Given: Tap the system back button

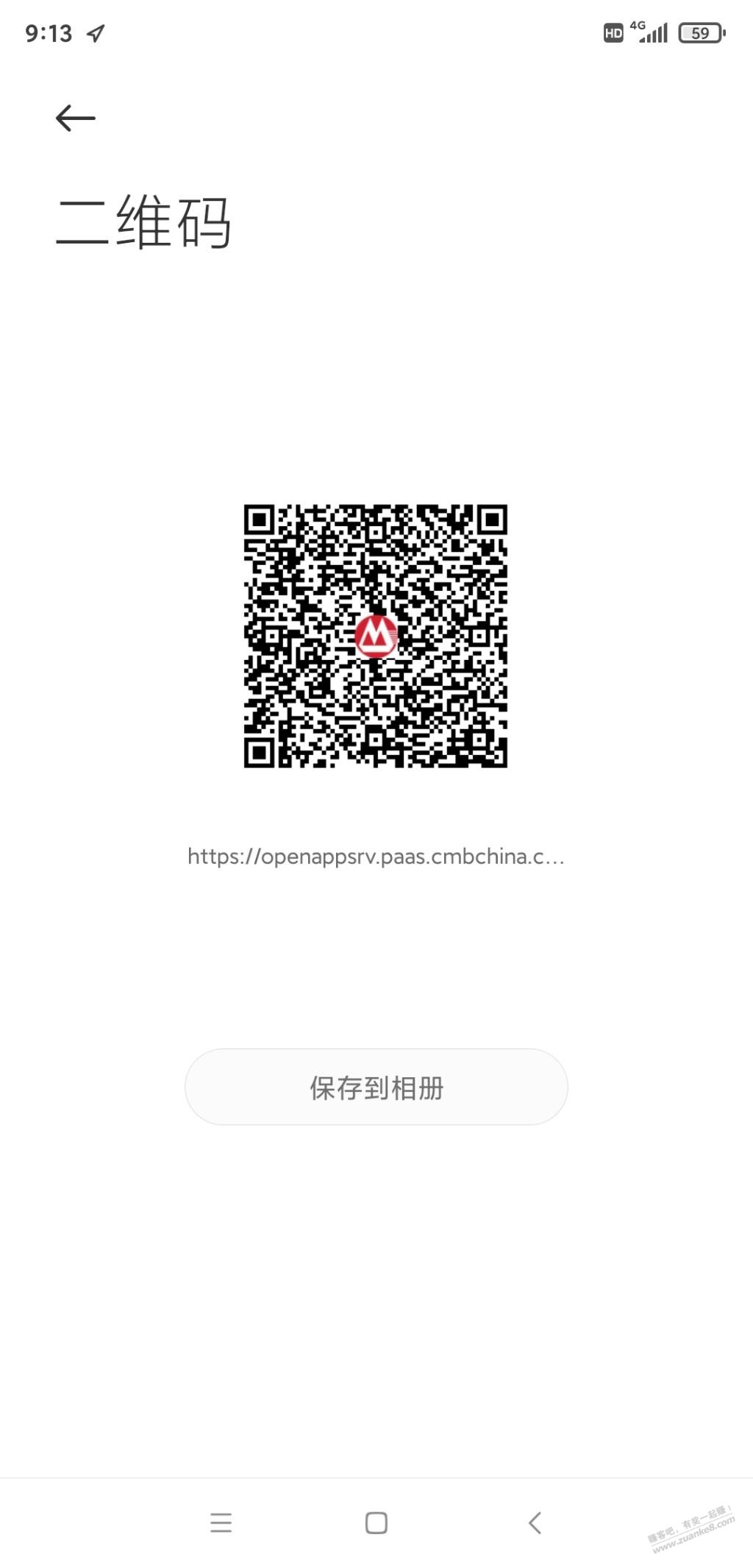Looking at the screenshot, I should (x=535, y=1522).
